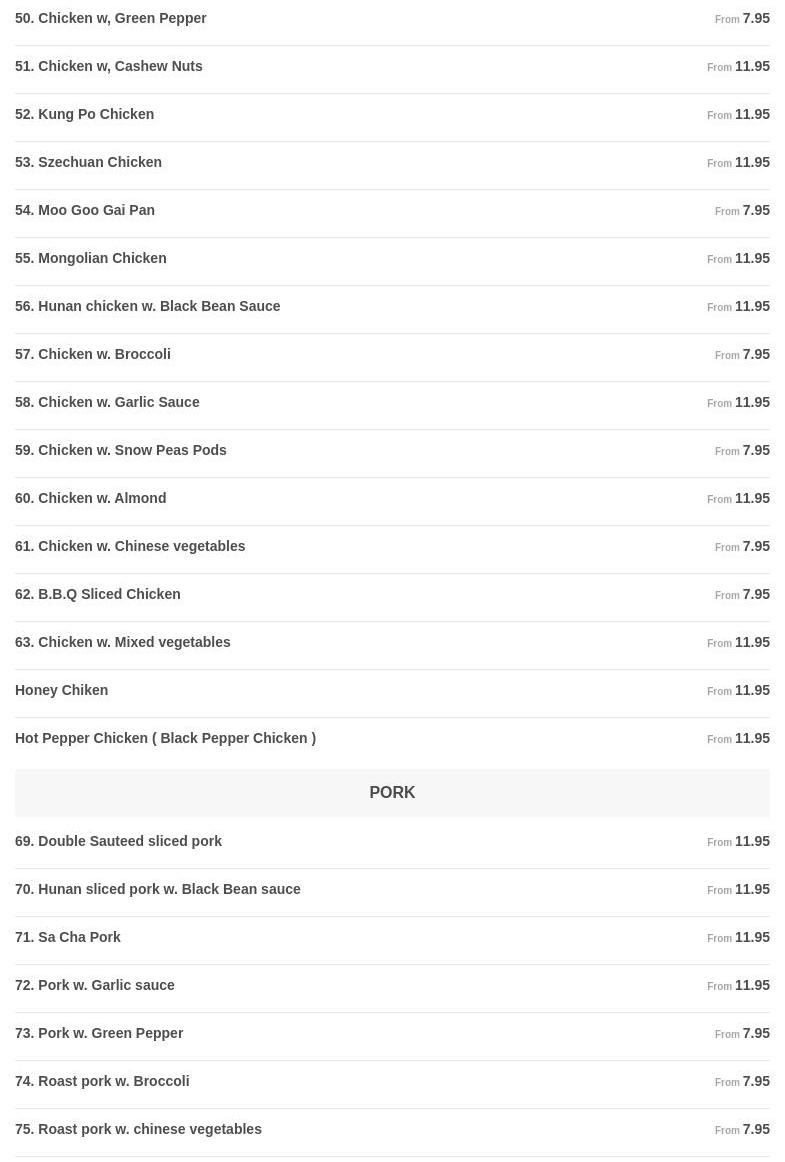Open 55. Mongolian Chicken

coord(91,258)
